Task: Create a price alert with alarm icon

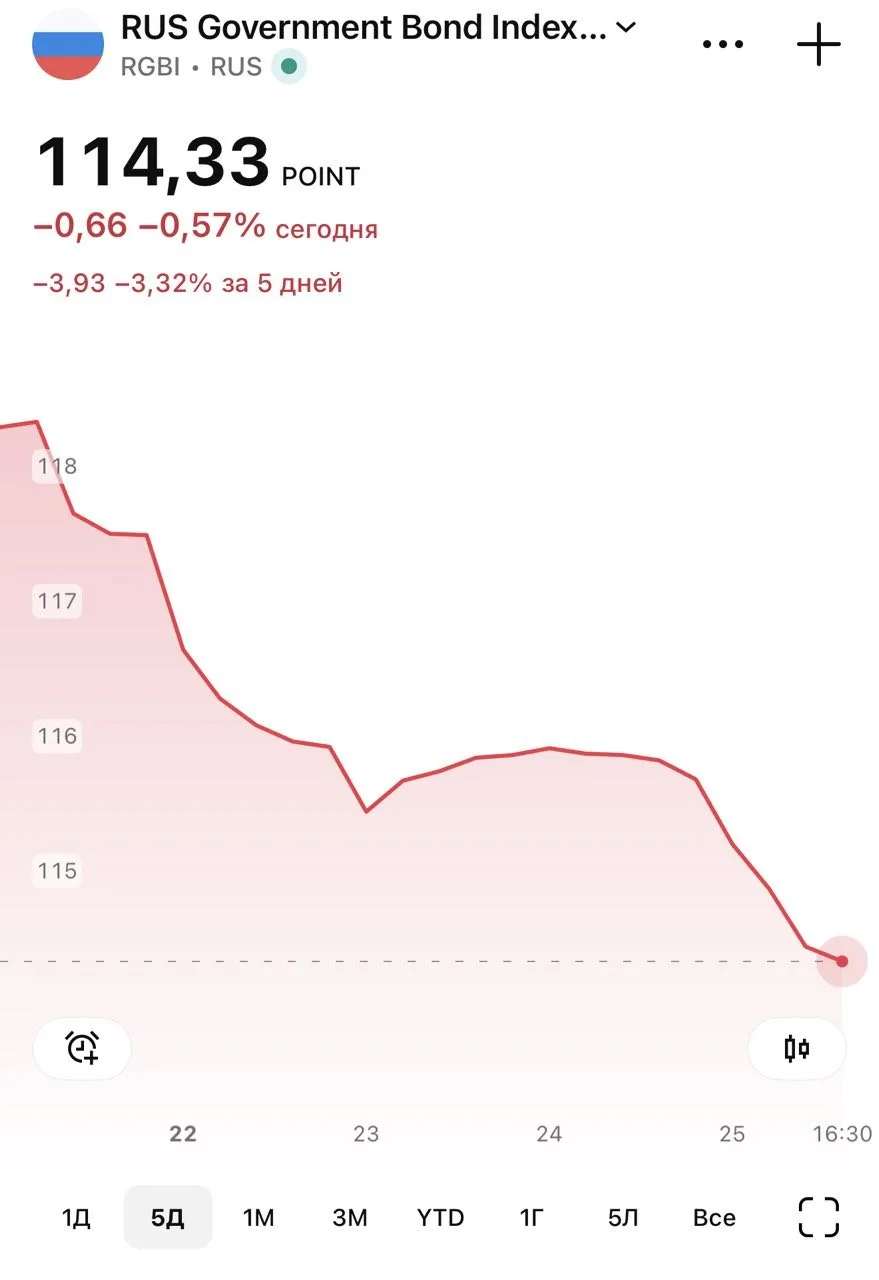Action: click(82, 1048)
